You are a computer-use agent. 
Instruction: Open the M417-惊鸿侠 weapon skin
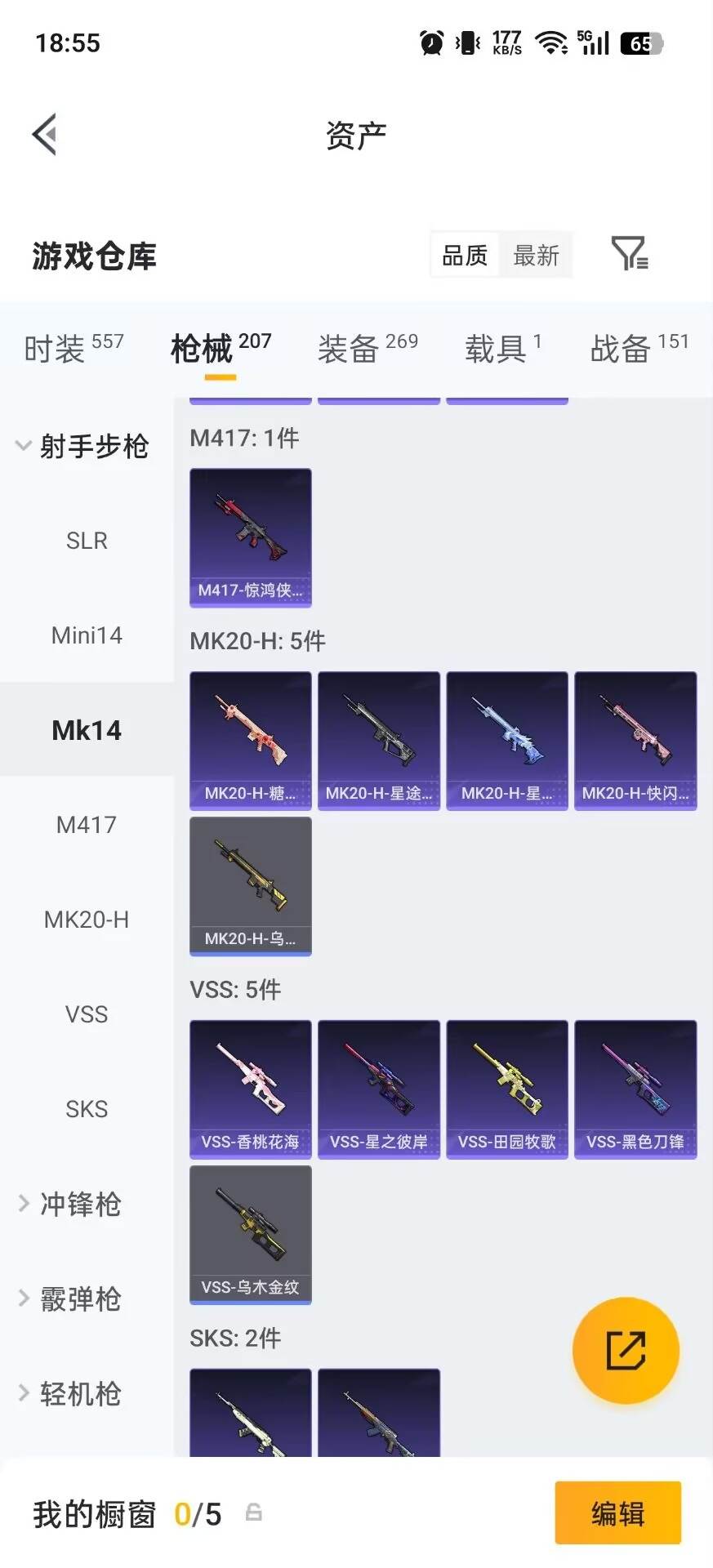click(x=251, y=537)
